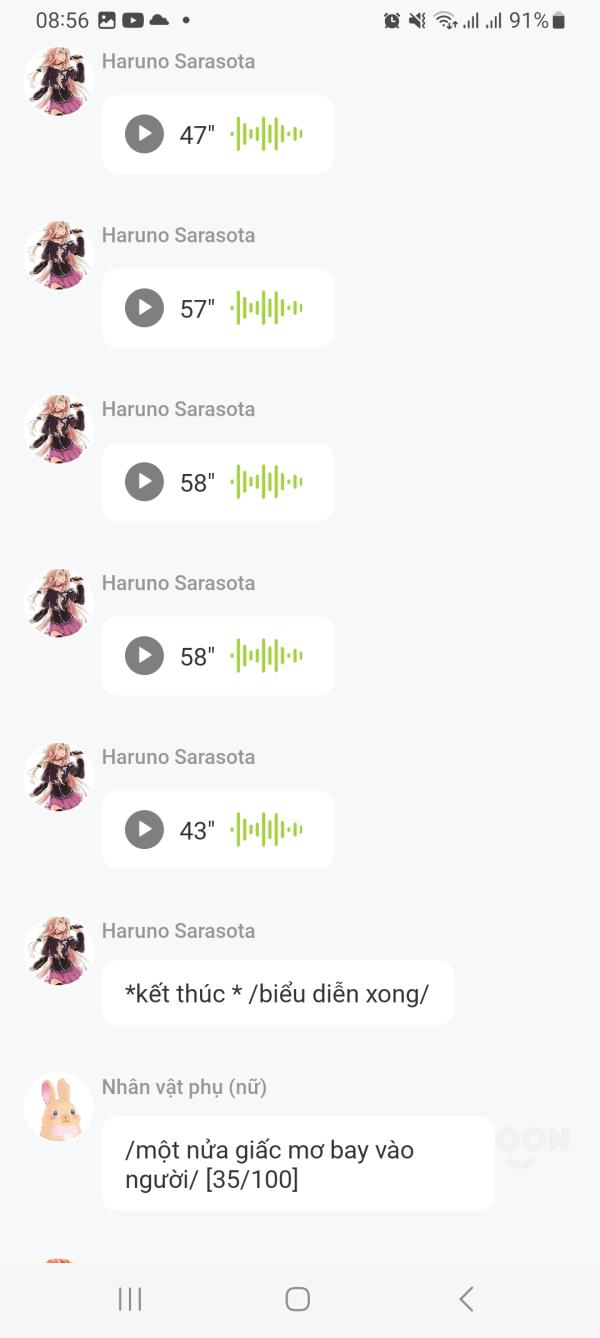Go to the home screen
Screen dimensions: 600x1338
297,1299
